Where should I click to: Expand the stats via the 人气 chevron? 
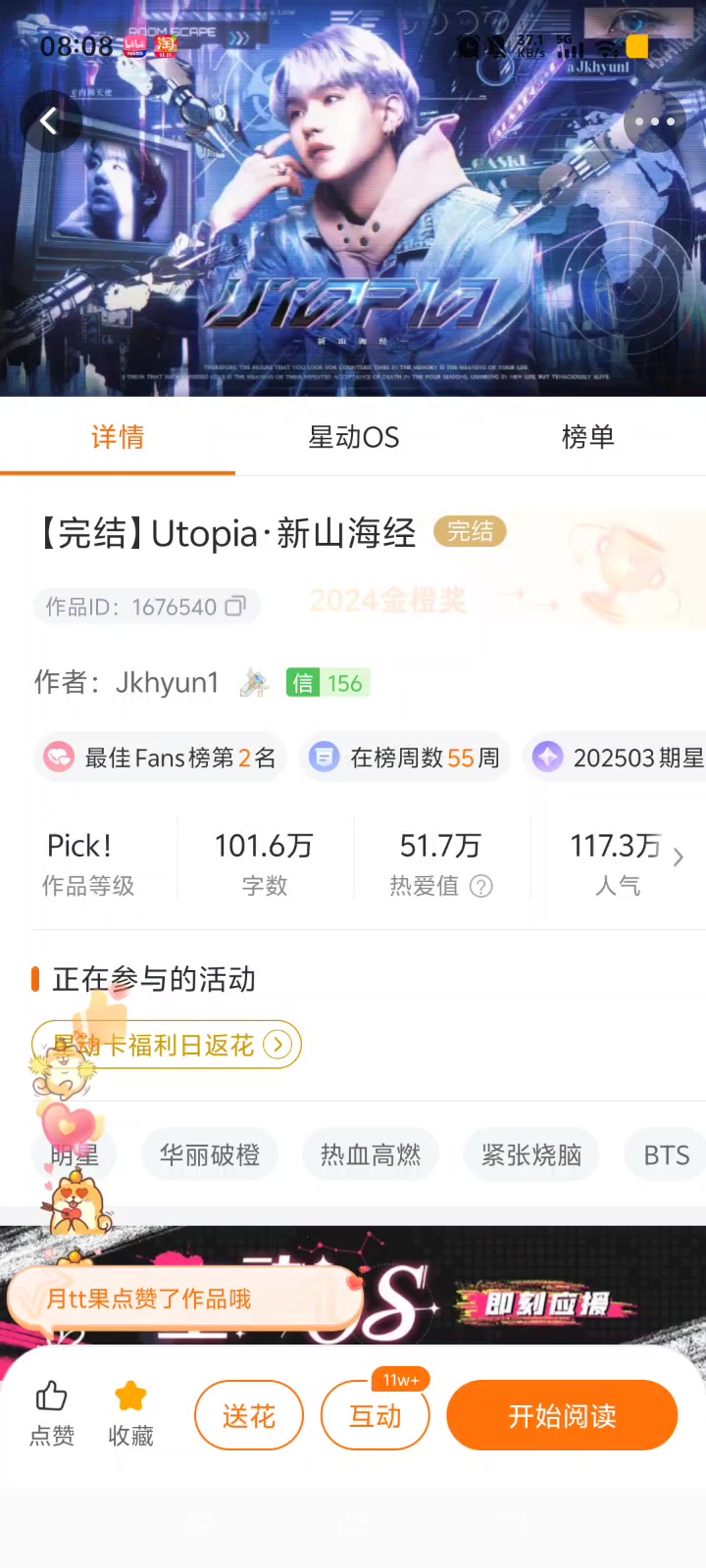coord(679,857)
